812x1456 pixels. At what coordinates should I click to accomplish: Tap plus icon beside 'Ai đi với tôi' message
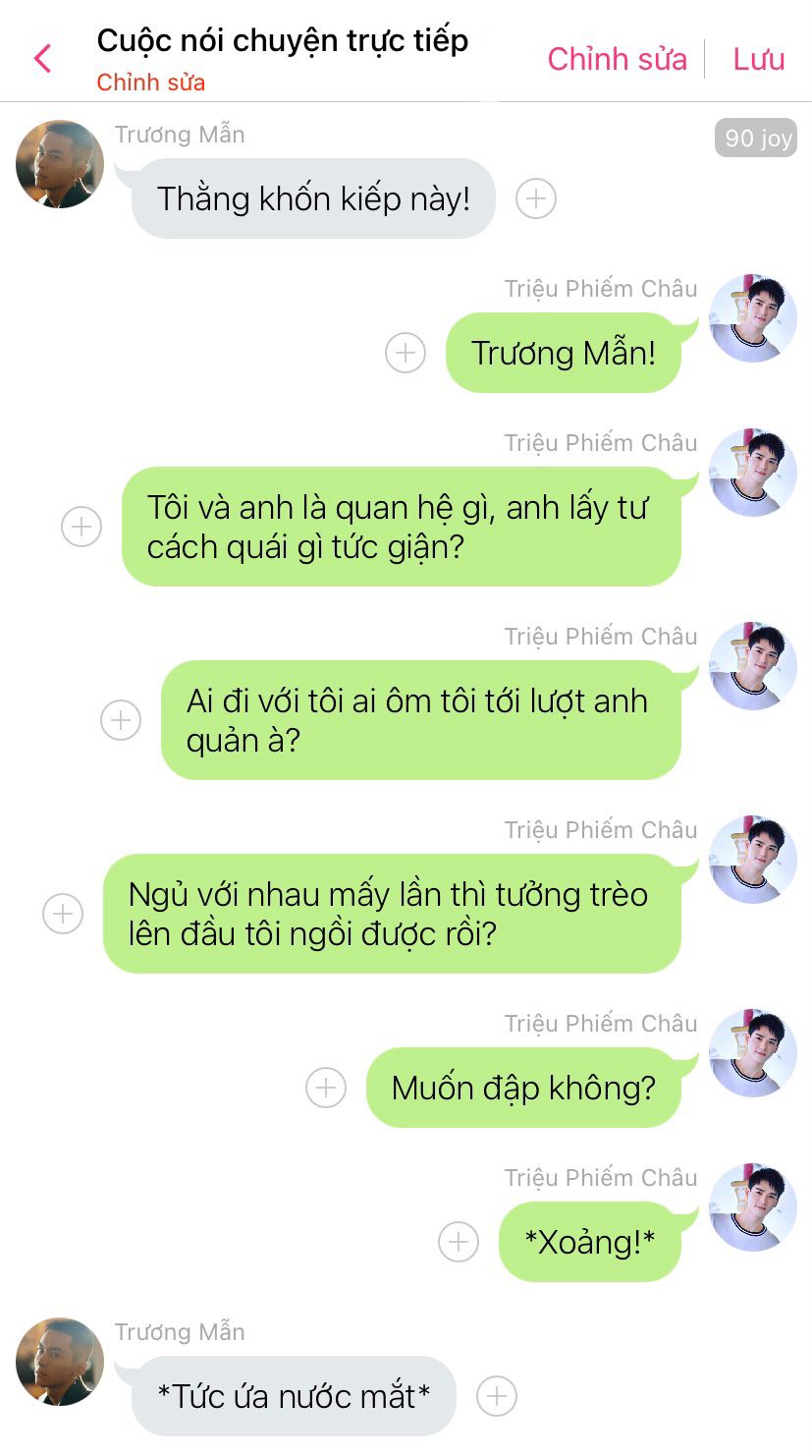[121, 720]
